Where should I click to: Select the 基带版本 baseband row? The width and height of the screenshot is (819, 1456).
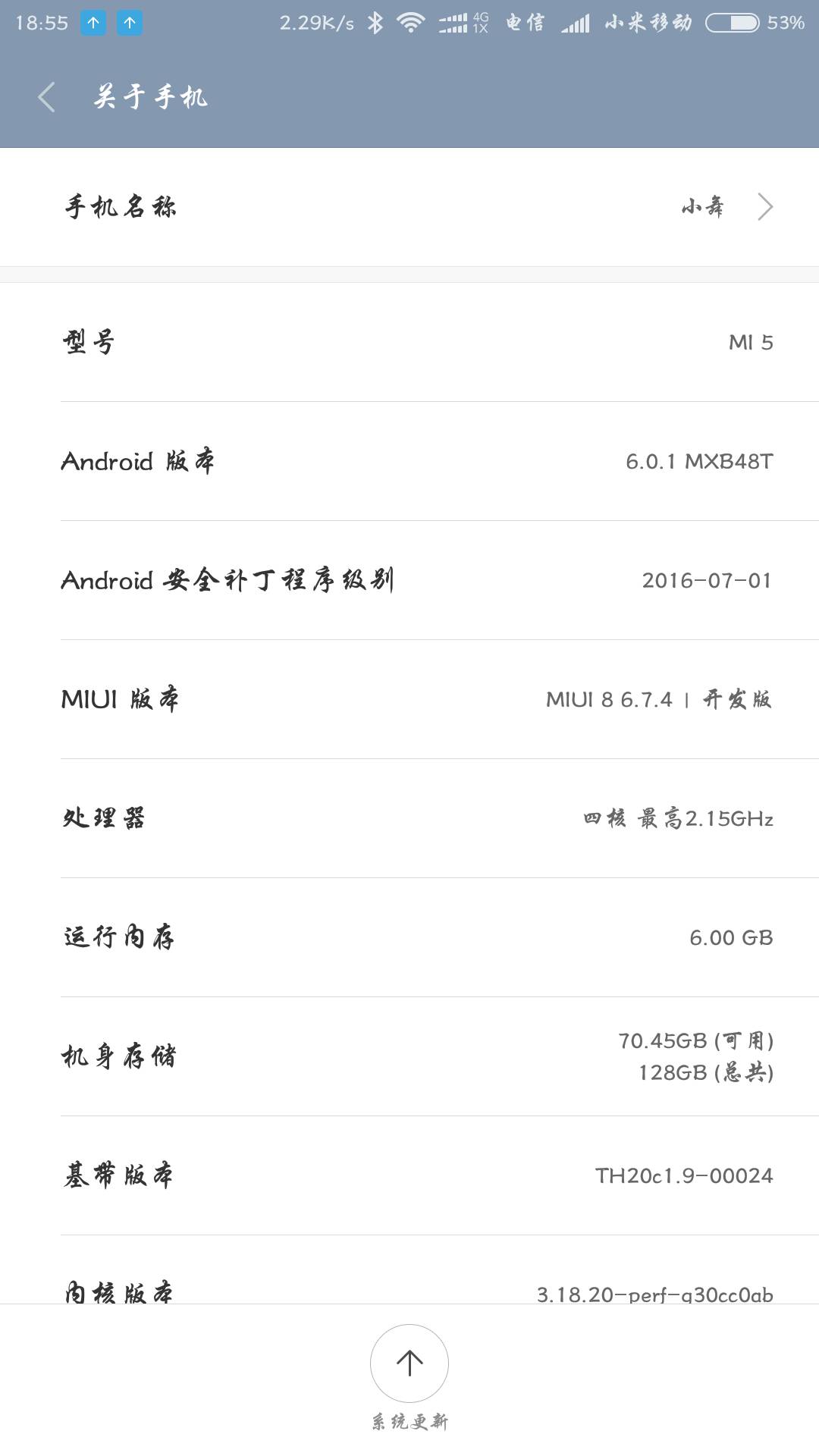pyautogui.click(x=409, y=1175)
